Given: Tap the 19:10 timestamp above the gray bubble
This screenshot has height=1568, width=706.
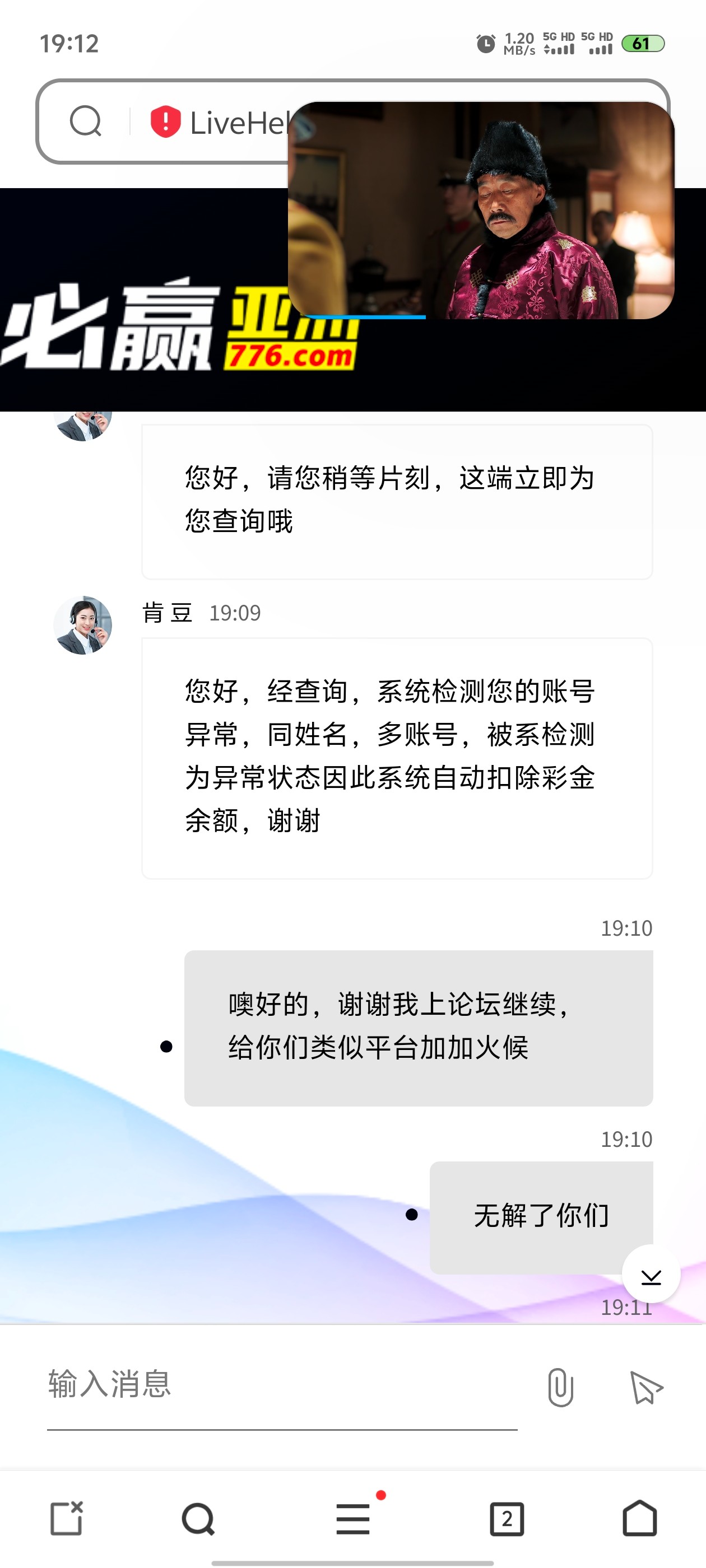Looking at the screenshot, I should [x=626, y=930].
